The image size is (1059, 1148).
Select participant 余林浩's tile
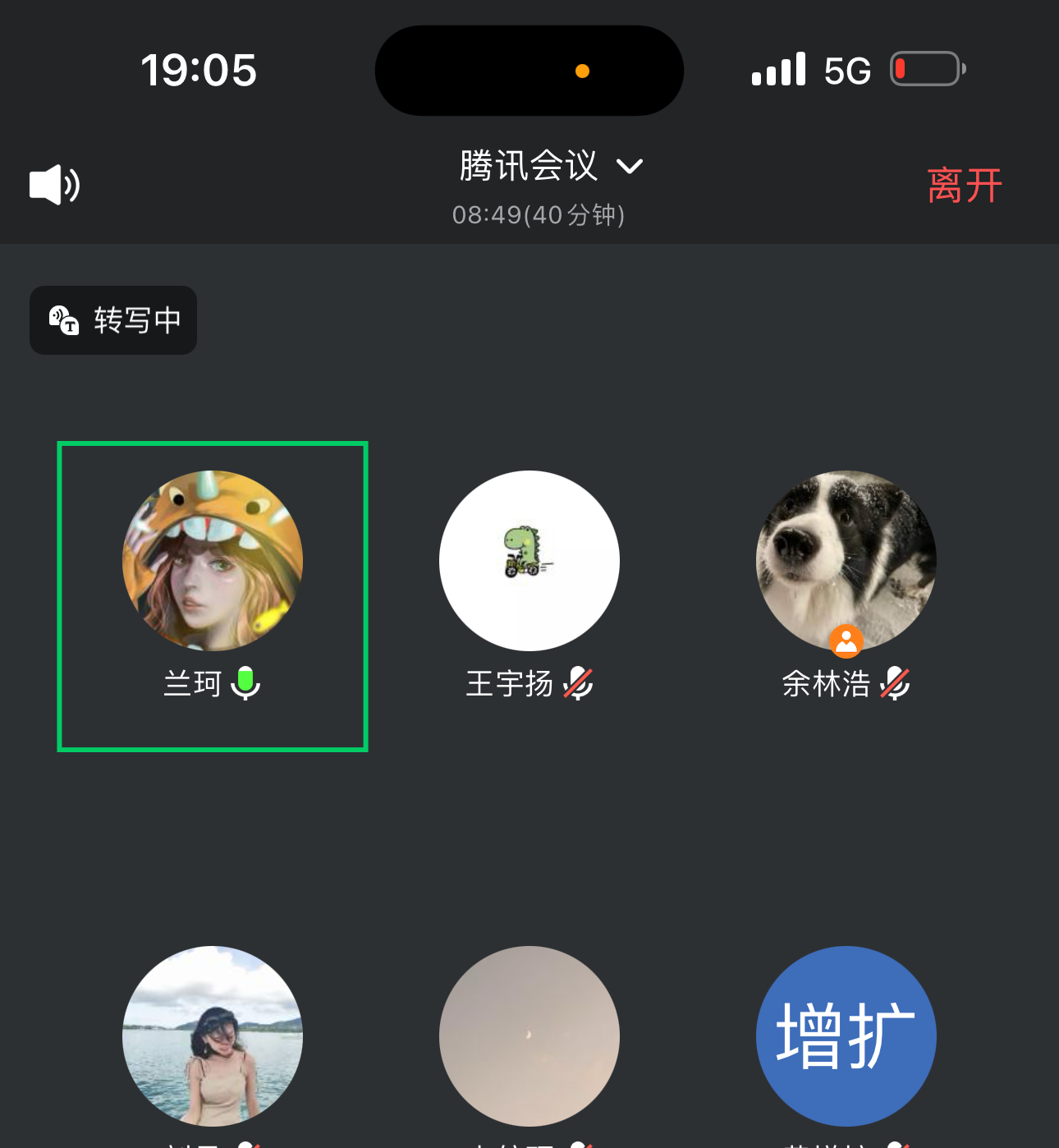click(x=846, y=562)
